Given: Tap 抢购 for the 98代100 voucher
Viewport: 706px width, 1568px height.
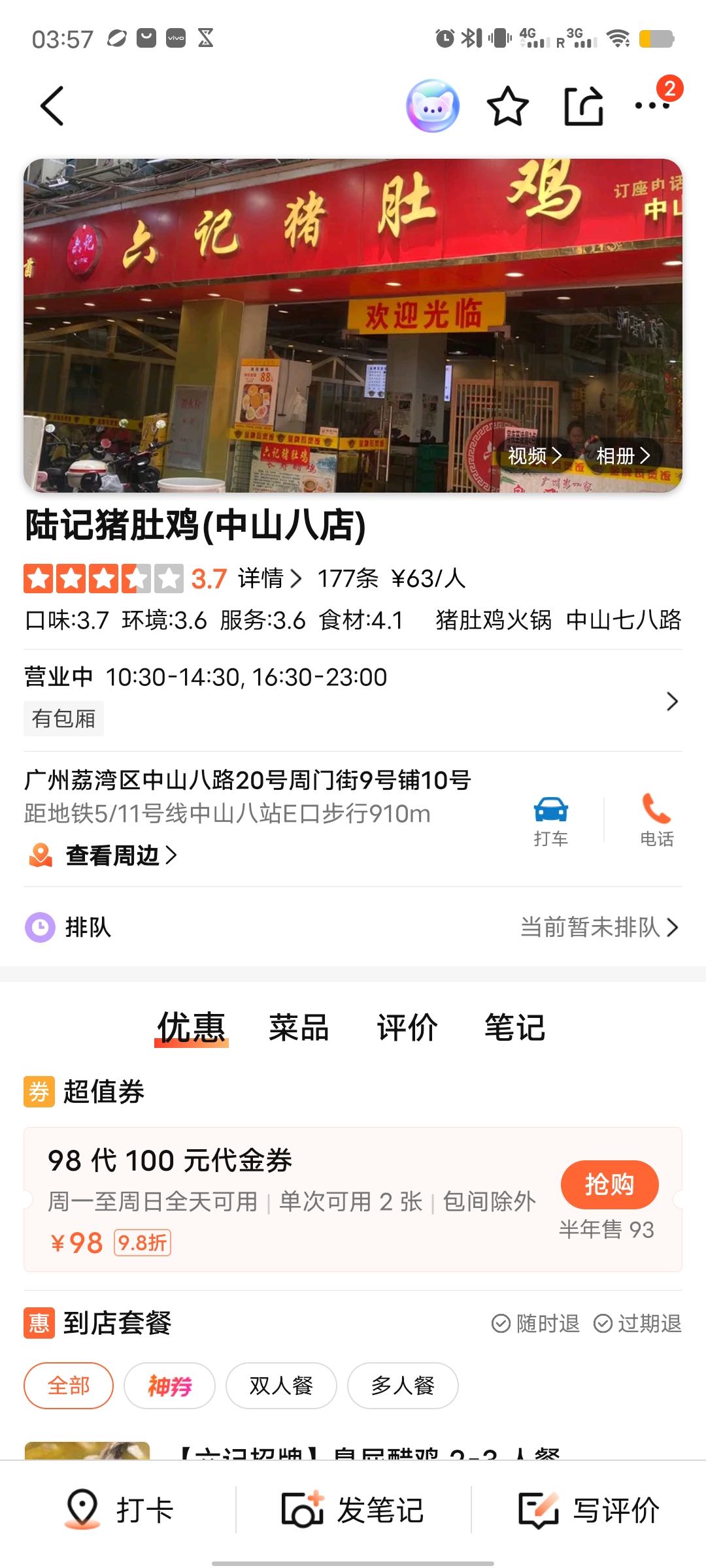Looking at the screenshot, I should tap(609, 1184).
